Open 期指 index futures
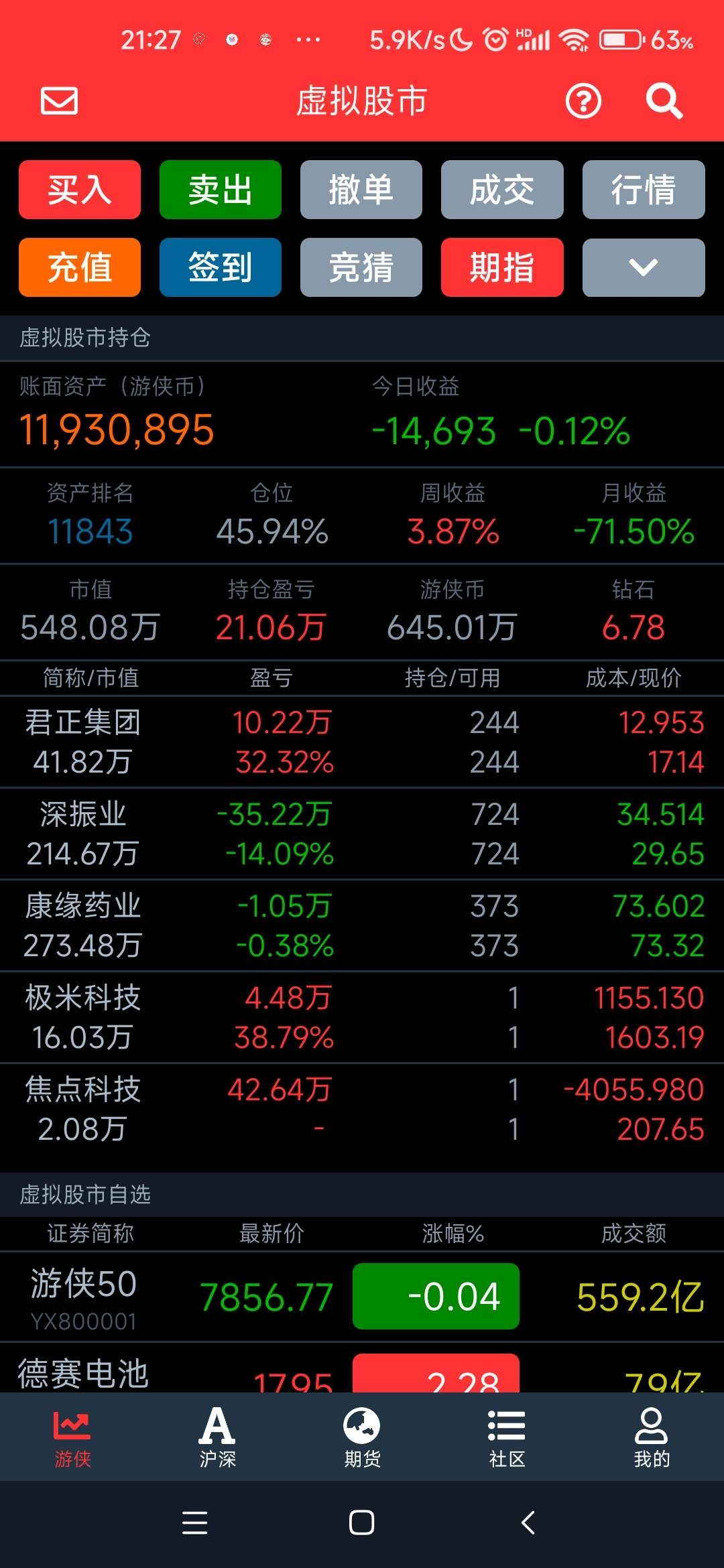 pos(502,267)
